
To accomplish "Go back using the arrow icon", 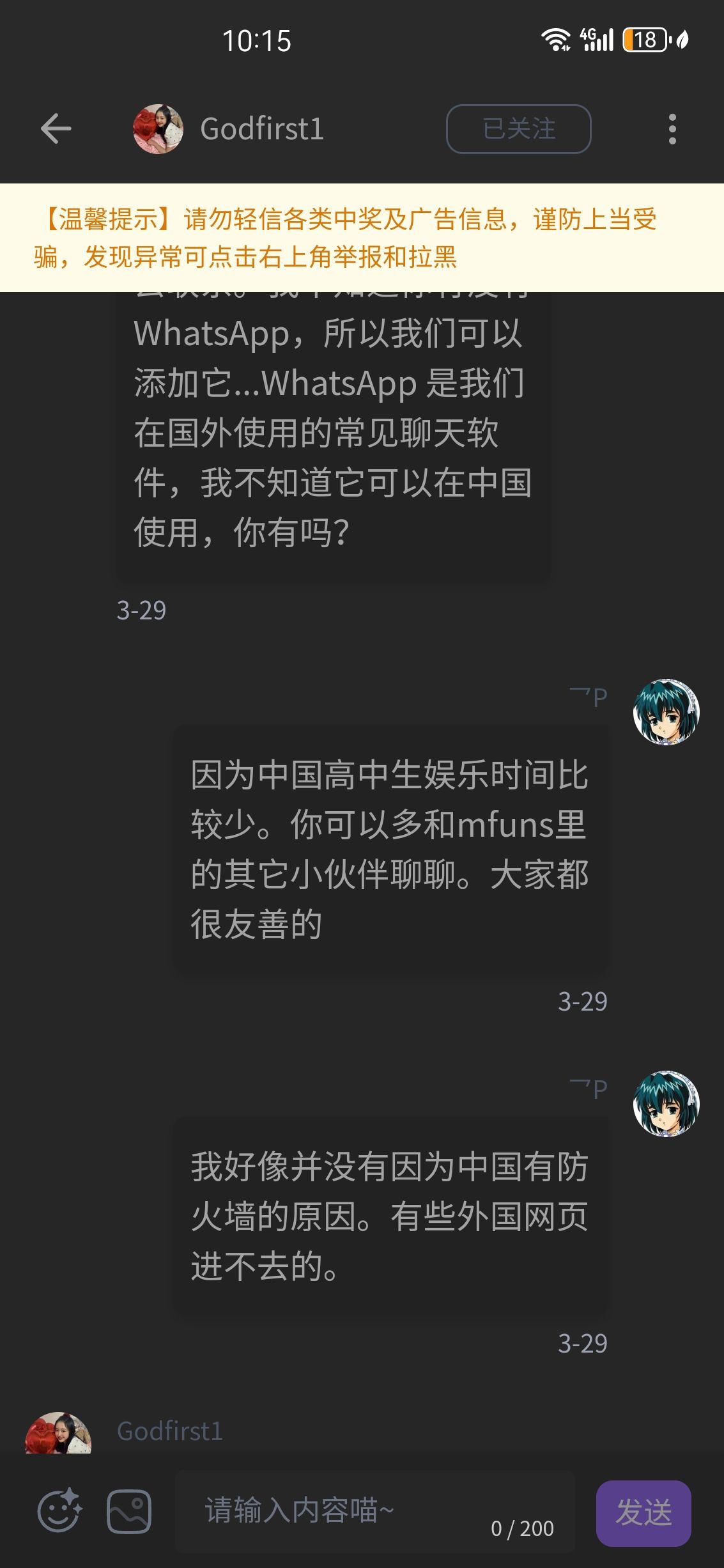I will [56, 129].
